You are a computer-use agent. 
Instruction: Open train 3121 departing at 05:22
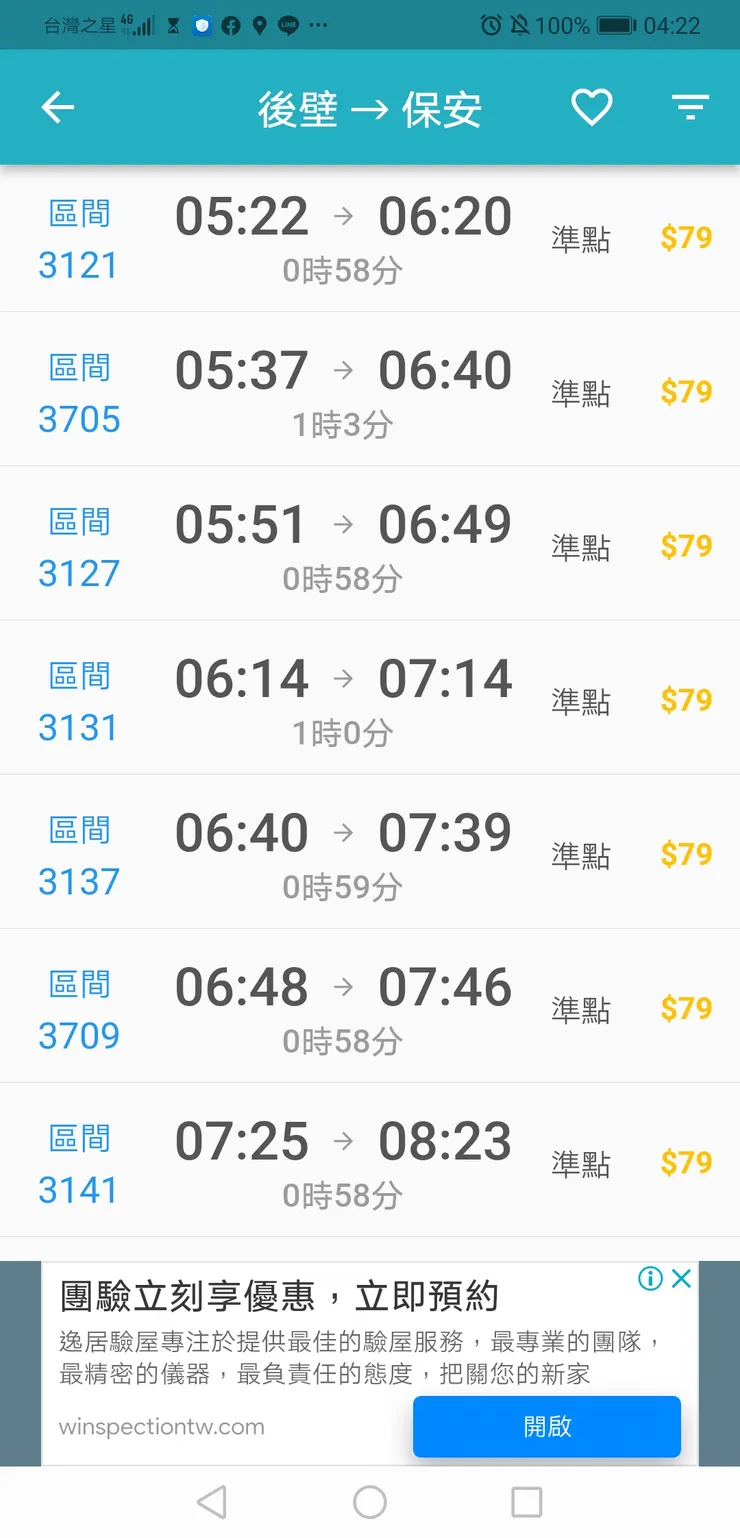[x=370, y=239]
